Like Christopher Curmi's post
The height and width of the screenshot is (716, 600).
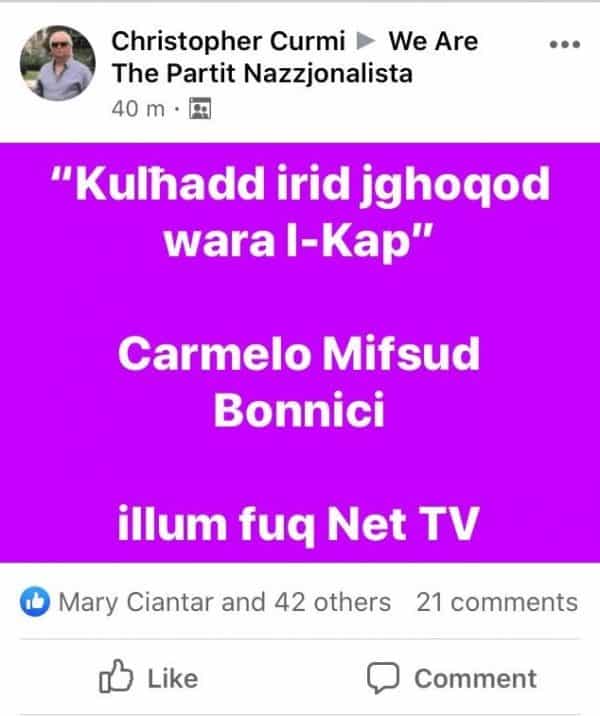pyautogui.click(x=148, y=678)
